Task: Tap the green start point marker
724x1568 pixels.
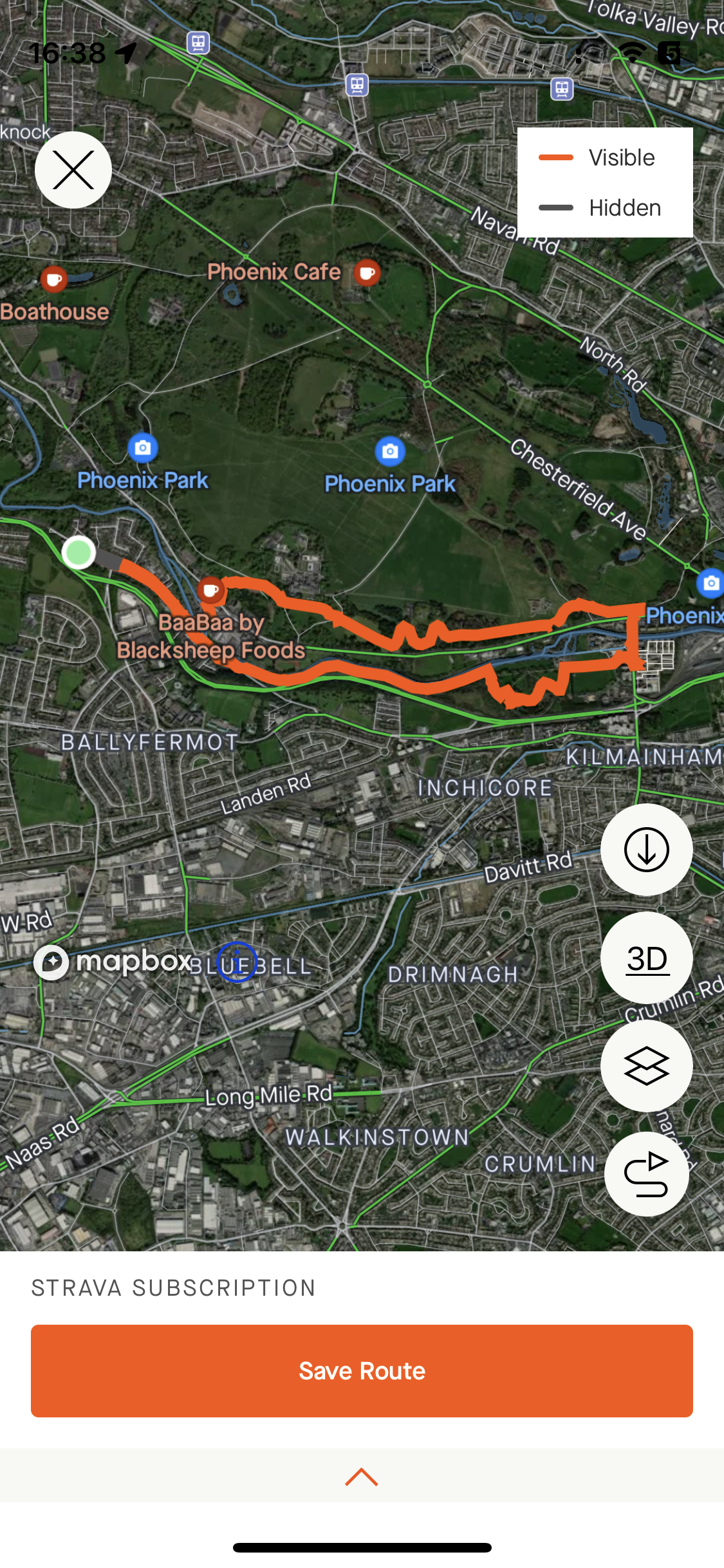Action: click(x=79, y=552)
